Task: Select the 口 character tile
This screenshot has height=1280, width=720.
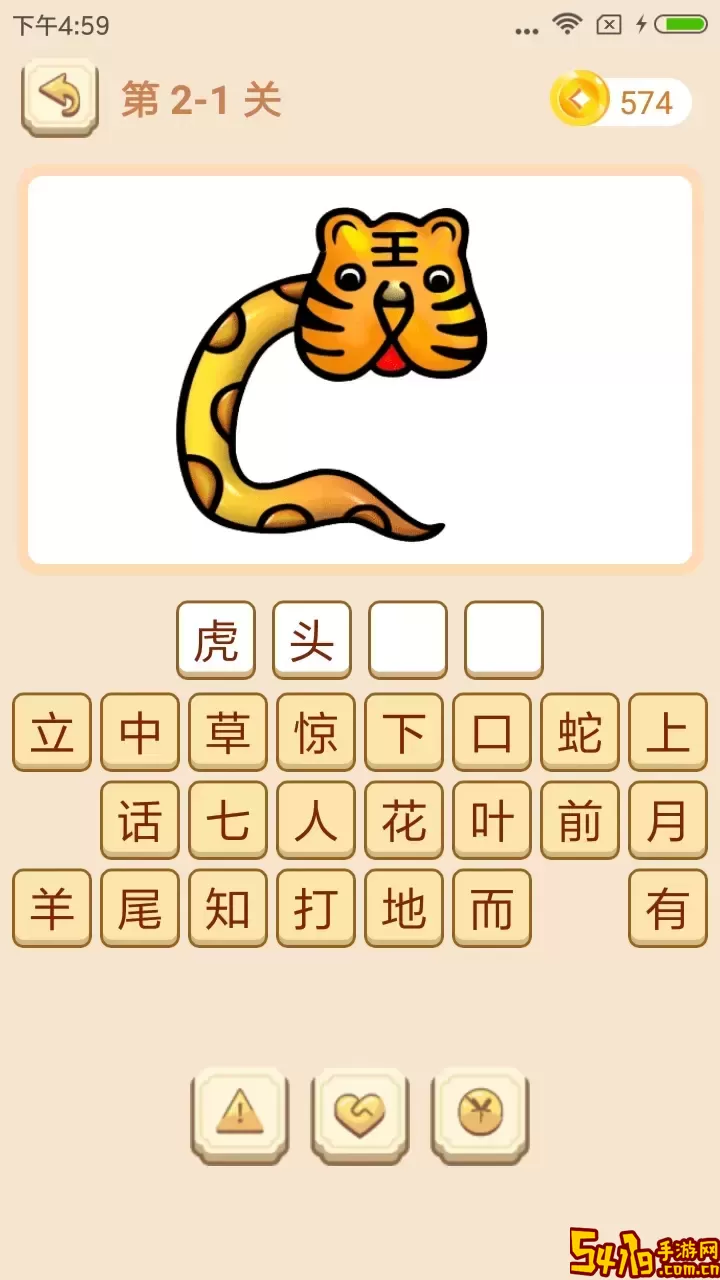Action: [492, 733]
